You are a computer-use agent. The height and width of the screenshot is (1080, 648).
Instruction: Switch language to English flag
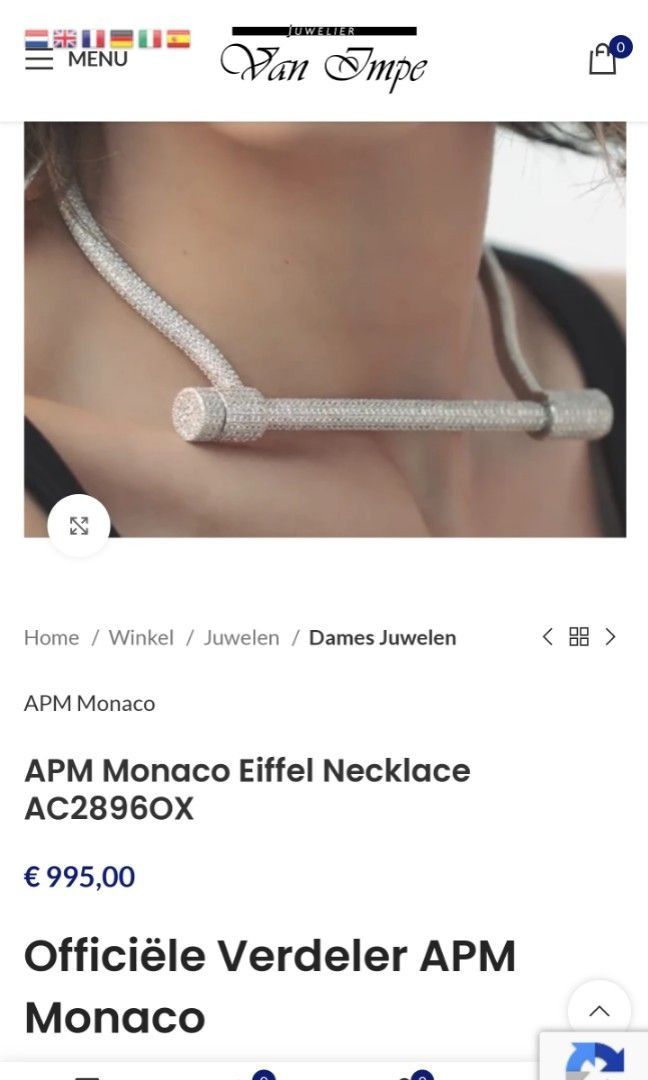coord(65,39)
